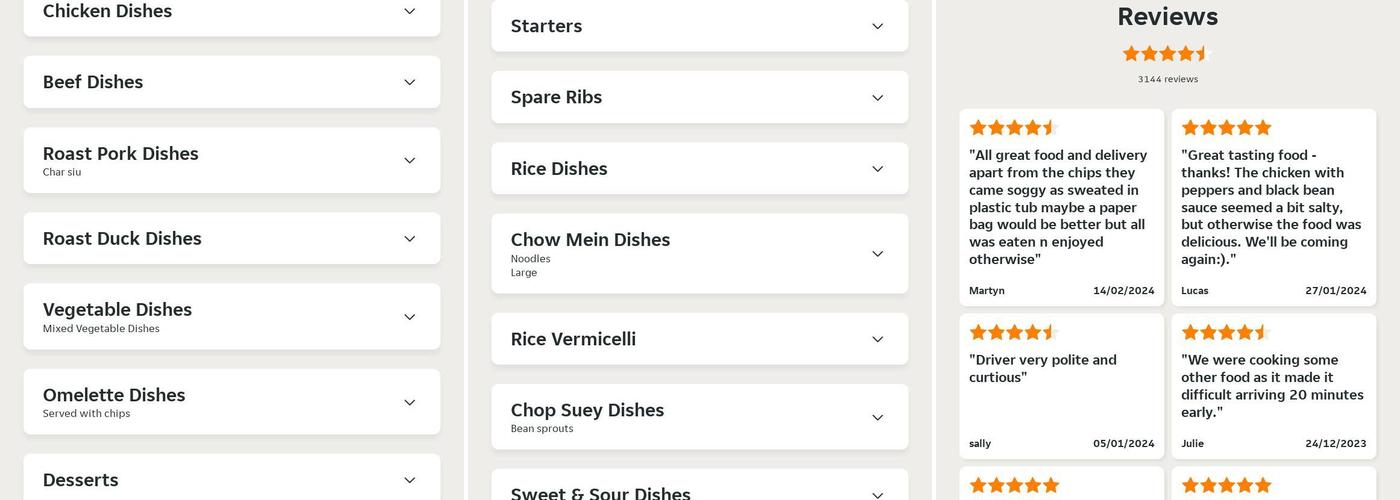This screenshot has width=1400, height=500.
Task: Show Chop Suey Dishes items
Action: click(699, 417)
